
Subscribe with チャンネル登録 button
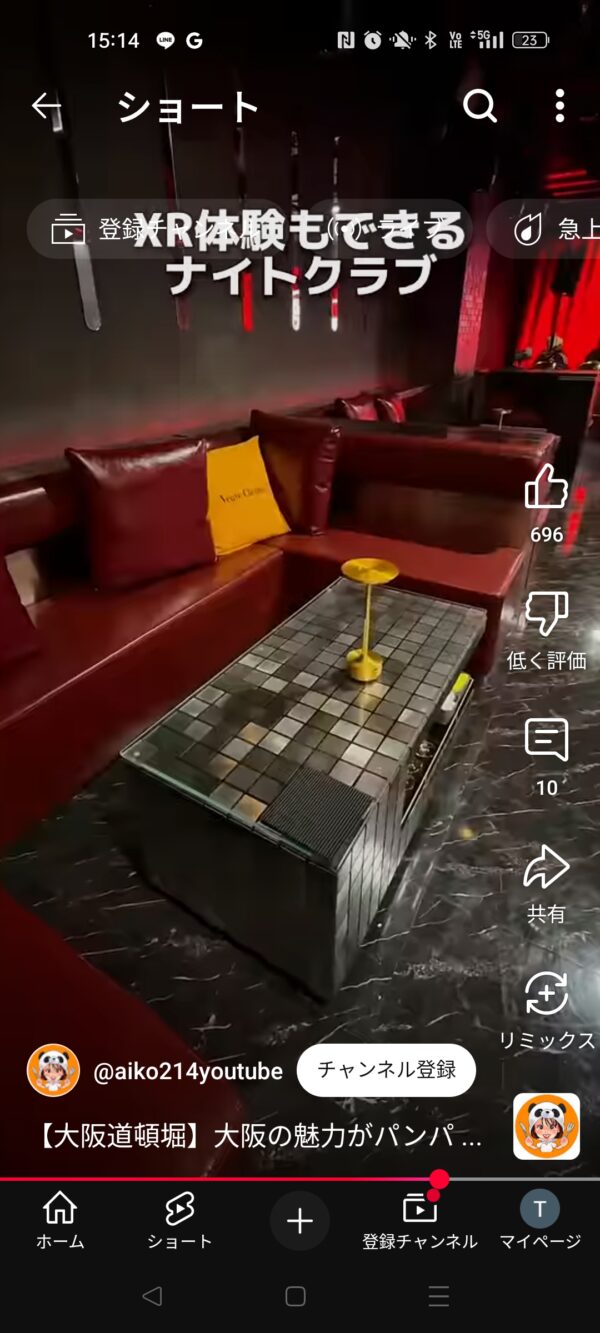(x=386, y=1070)
